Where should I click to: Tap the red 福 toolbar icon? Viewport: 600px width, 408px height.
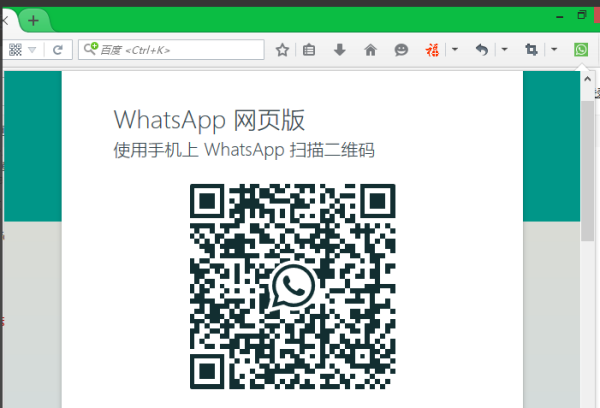(433, 49)
